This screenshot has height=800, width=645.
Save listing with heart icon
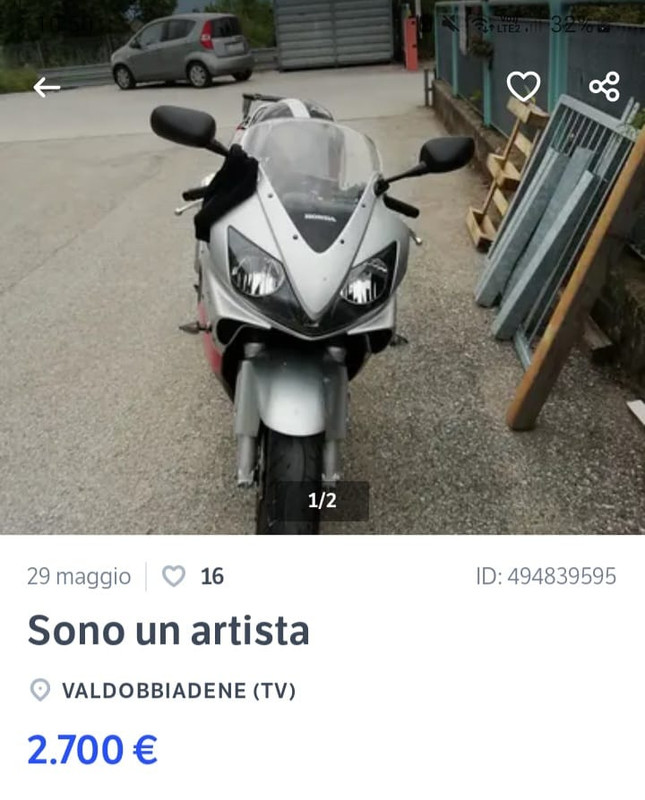[523, 87]
